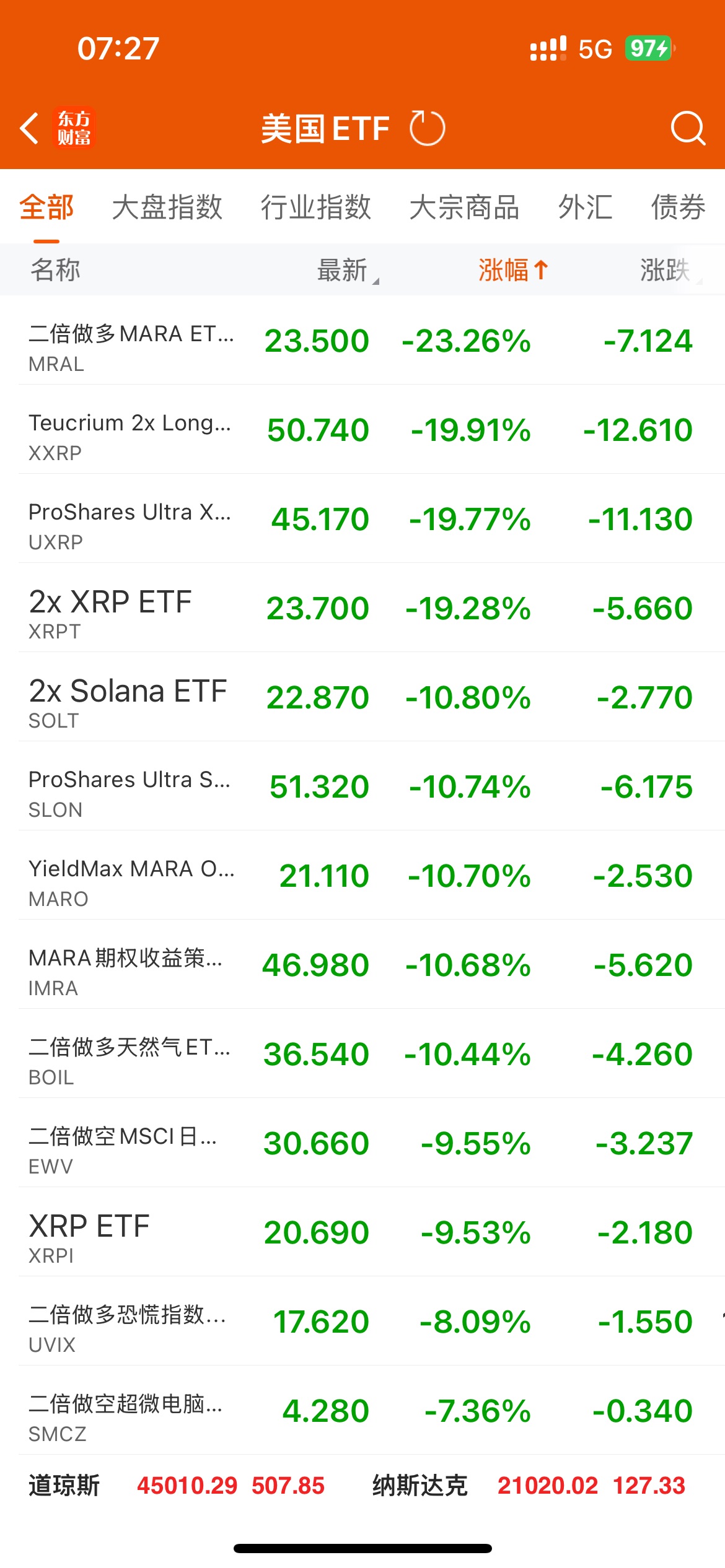Screen dimensions: 725x1568
Task: Open the 道琼斯 index ticker
Action: (177, 1486)
